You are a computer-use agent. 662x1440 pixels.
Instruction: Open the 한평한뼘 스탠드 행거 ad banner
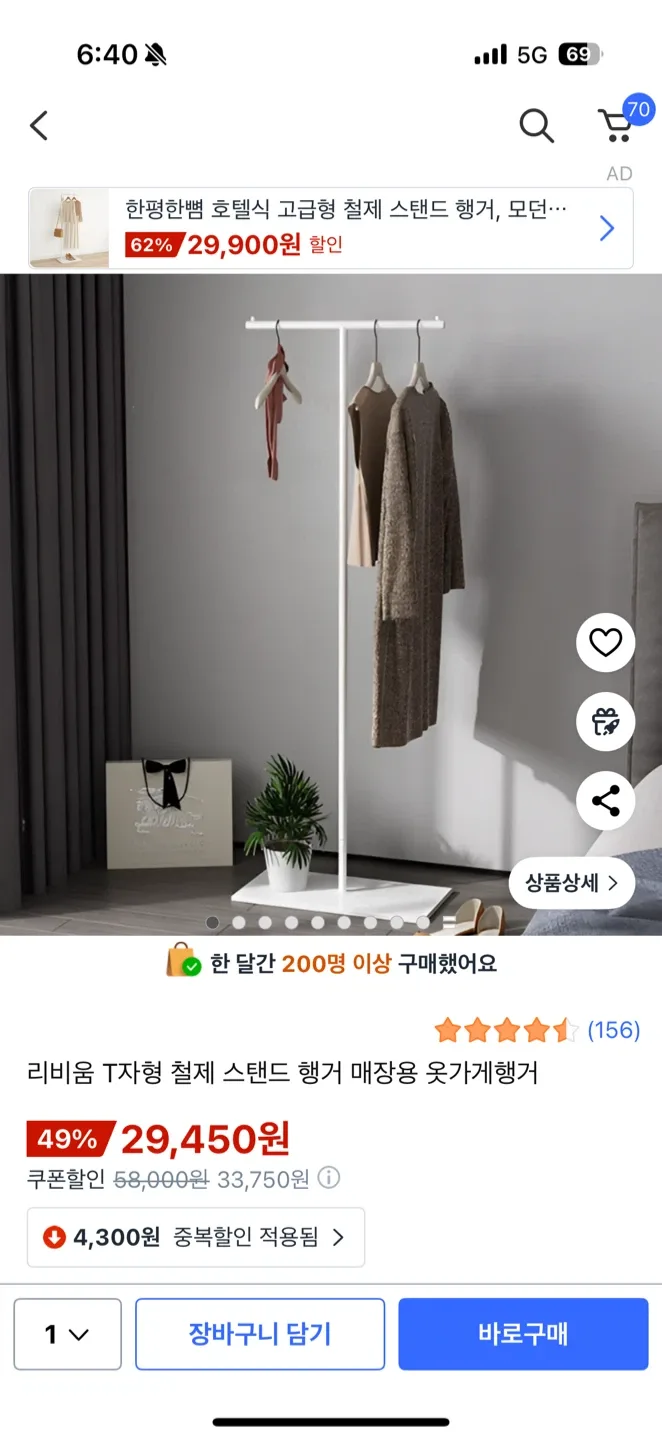click(x=330, y=228)
